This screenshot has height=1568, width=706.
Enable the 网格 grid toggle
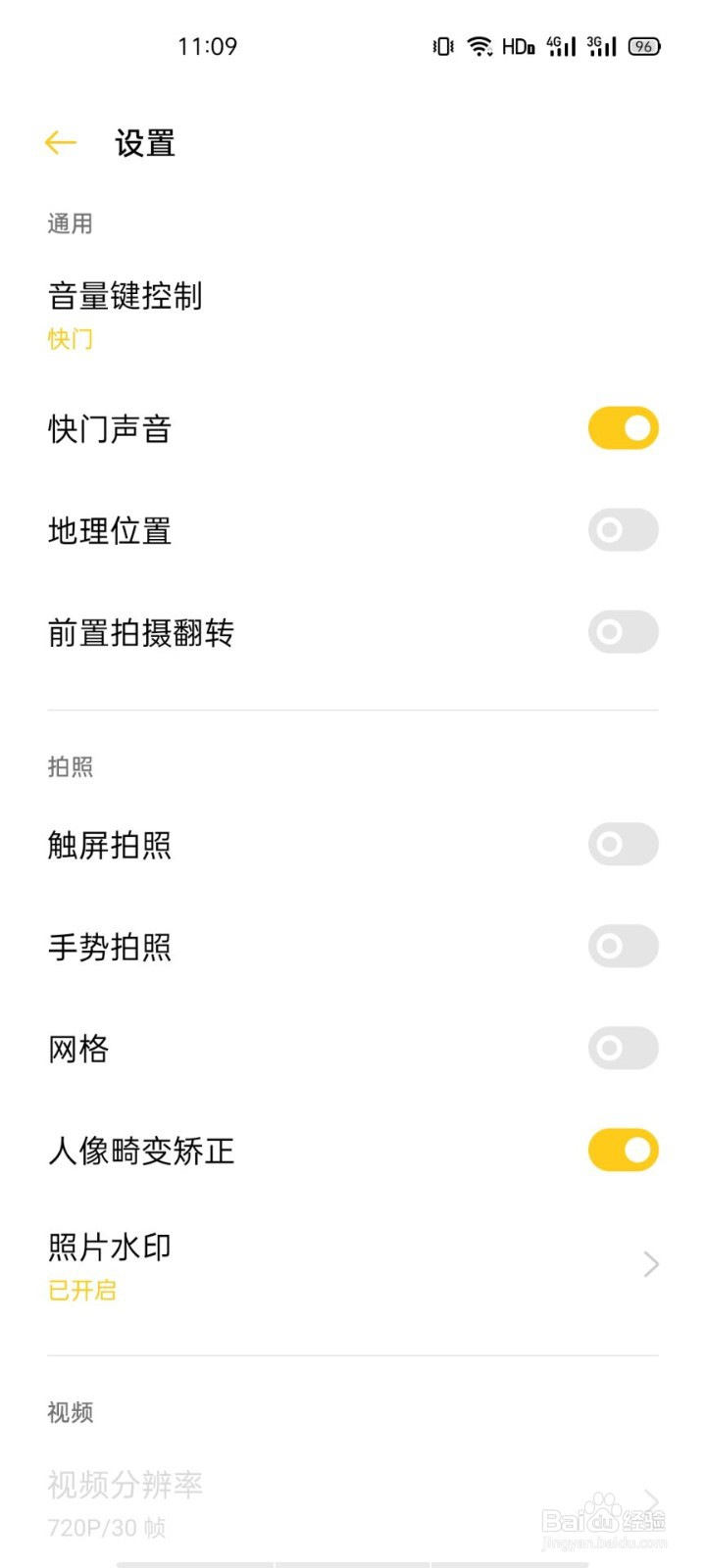point(623,1049)
